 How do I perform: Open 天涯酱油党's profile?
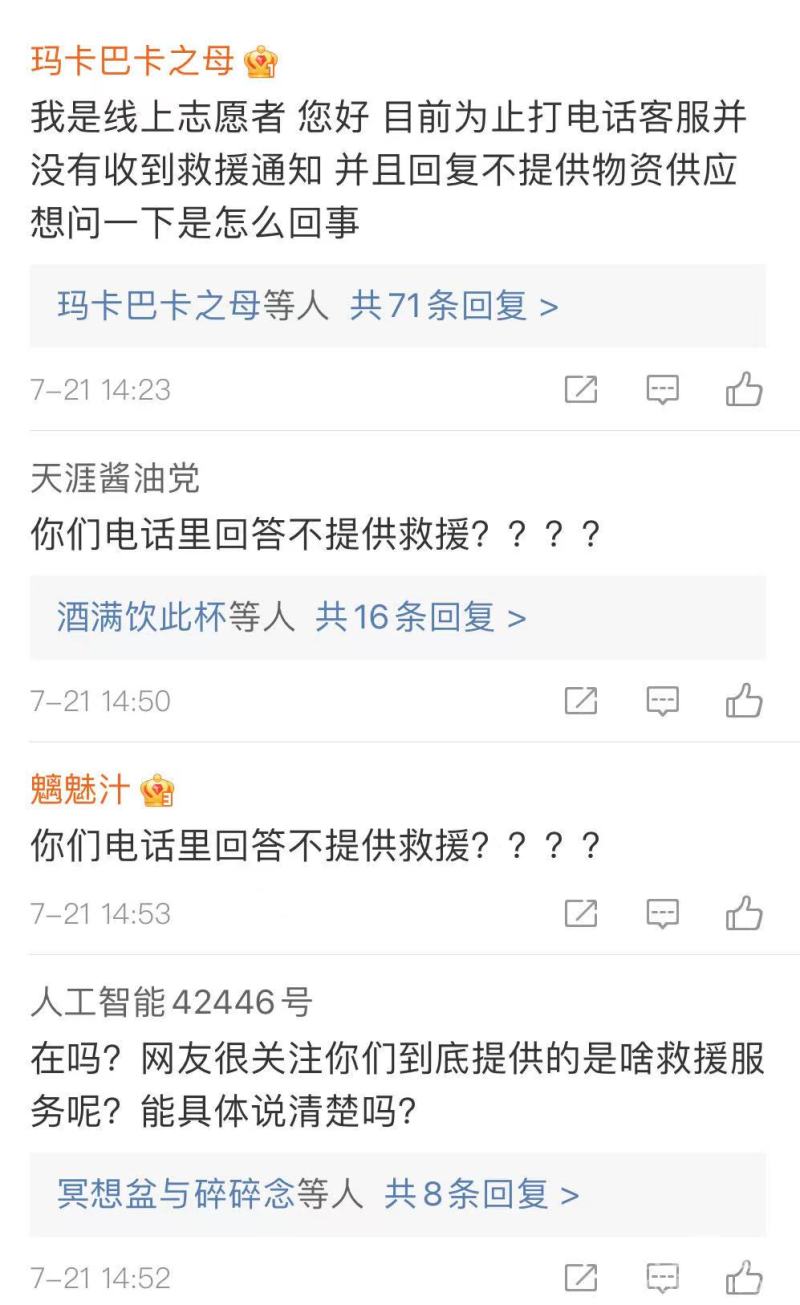tap(115, 478)
